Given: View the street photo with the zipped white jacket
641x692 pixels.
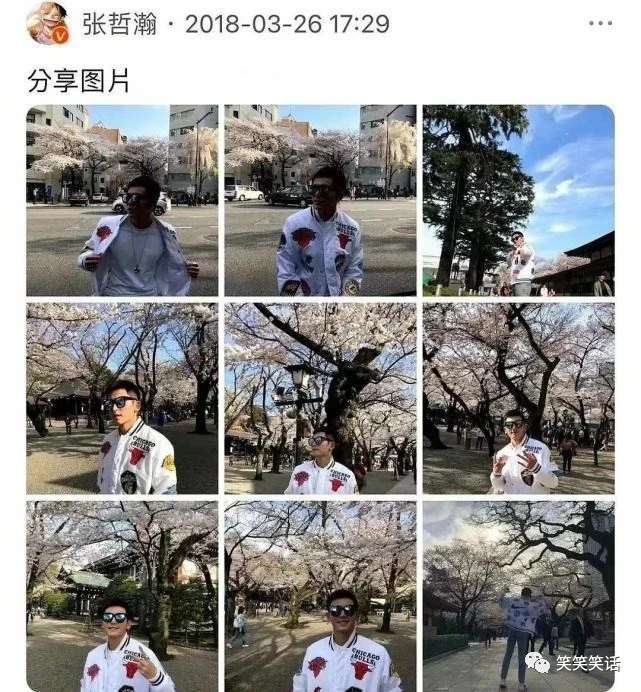Looking at the screenshot, I should coord(320,200).
